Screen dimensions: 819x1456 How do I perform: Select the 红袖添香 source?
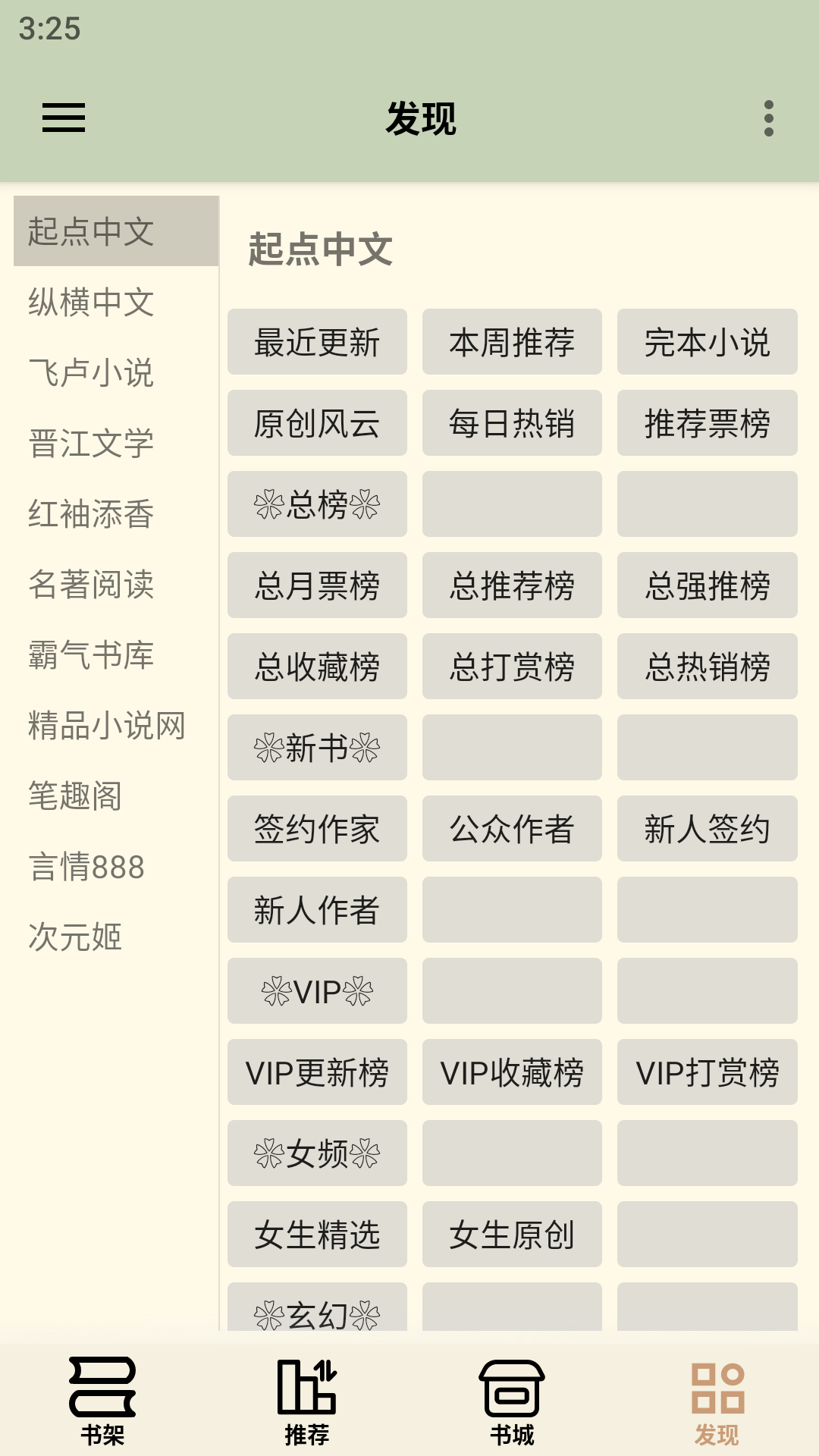(x=91, y=516)
